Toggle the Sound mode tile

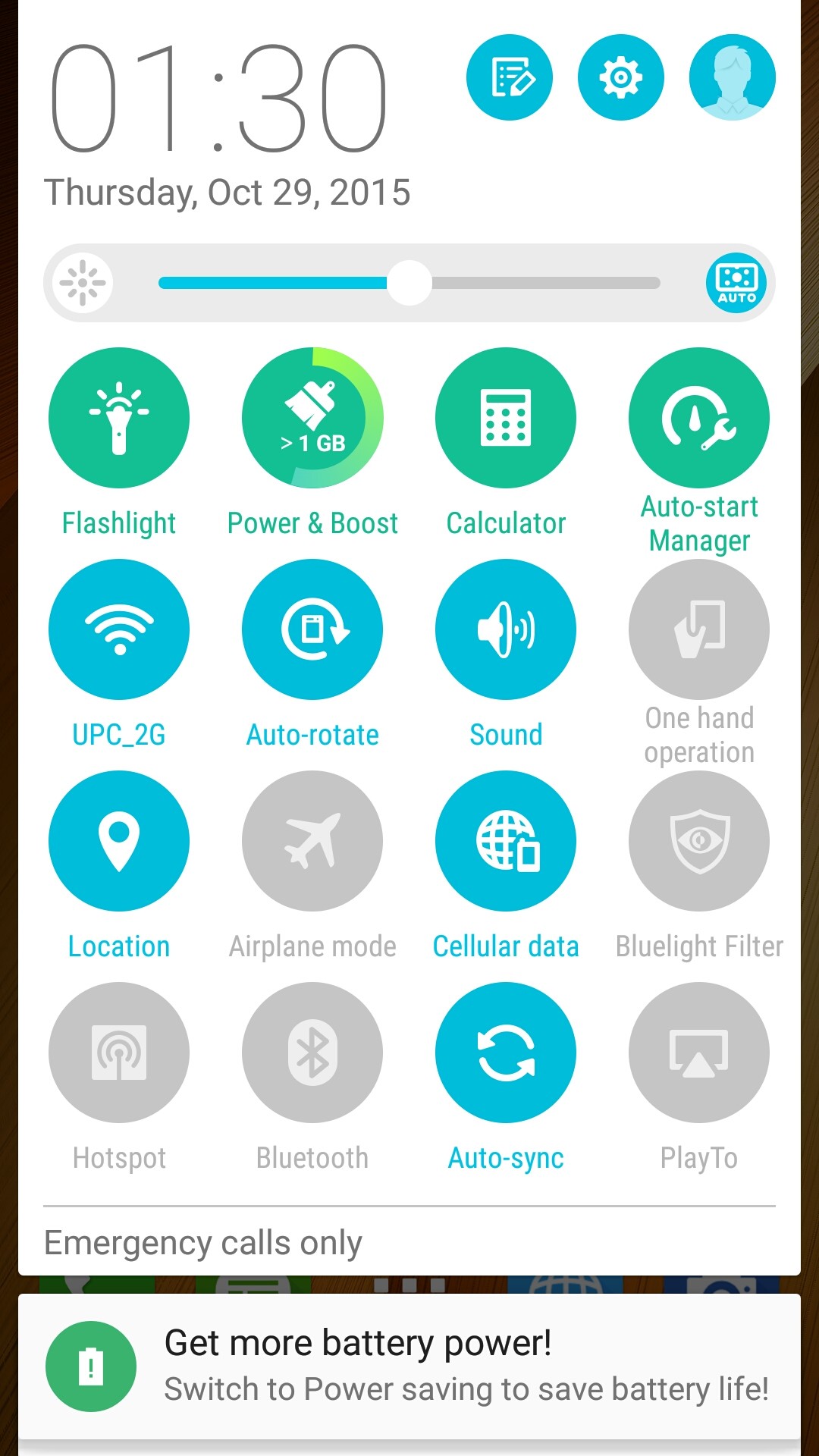tap(506, 629)
